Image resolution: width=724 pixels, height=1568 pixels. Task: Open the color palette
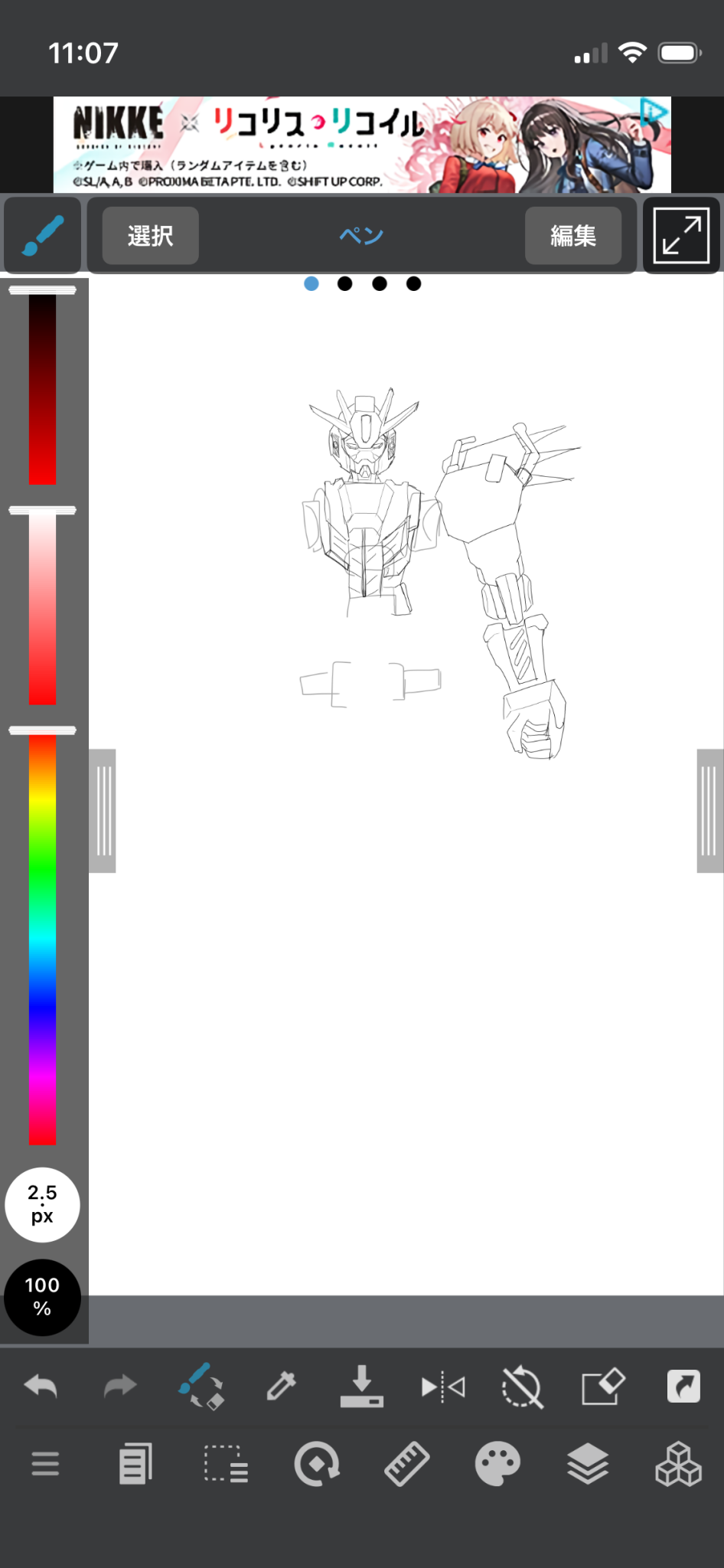click(x=497, y=1464)
